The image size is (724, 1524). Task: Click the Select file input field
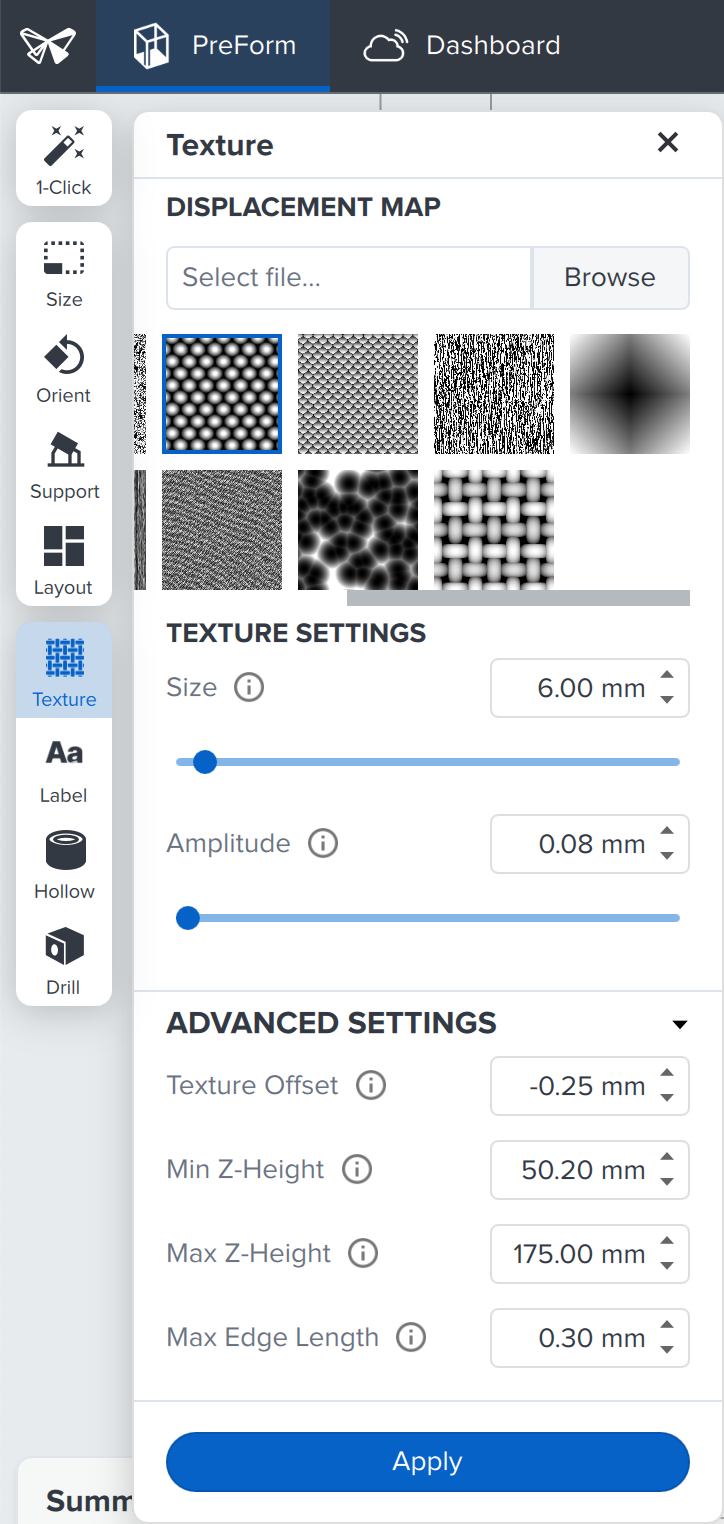[x=348, y=277]
